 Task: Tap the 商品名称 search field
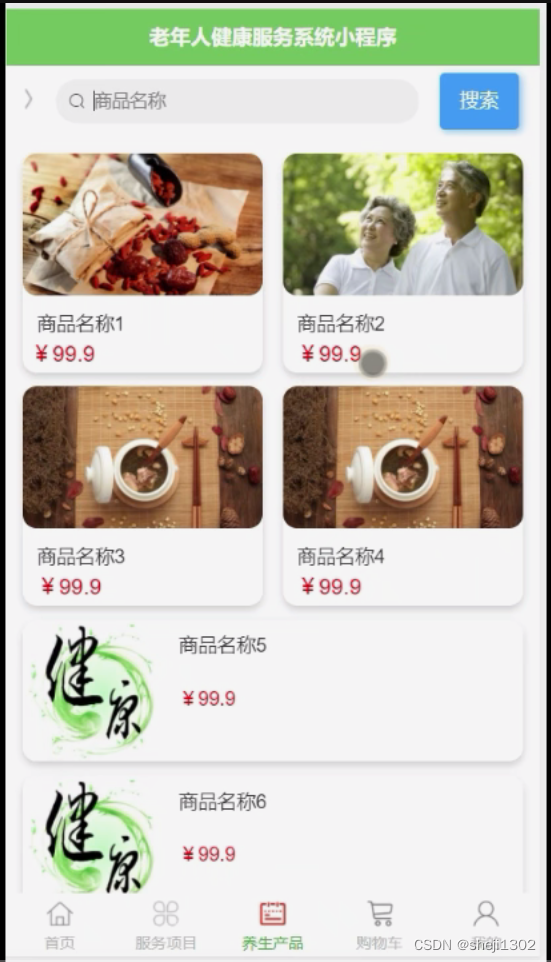click(237, 101)
